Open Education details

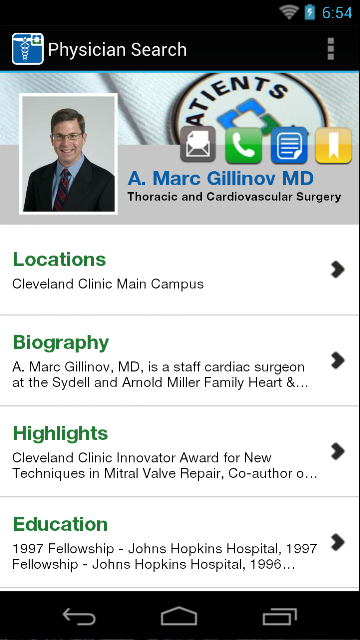coord(180,543)
